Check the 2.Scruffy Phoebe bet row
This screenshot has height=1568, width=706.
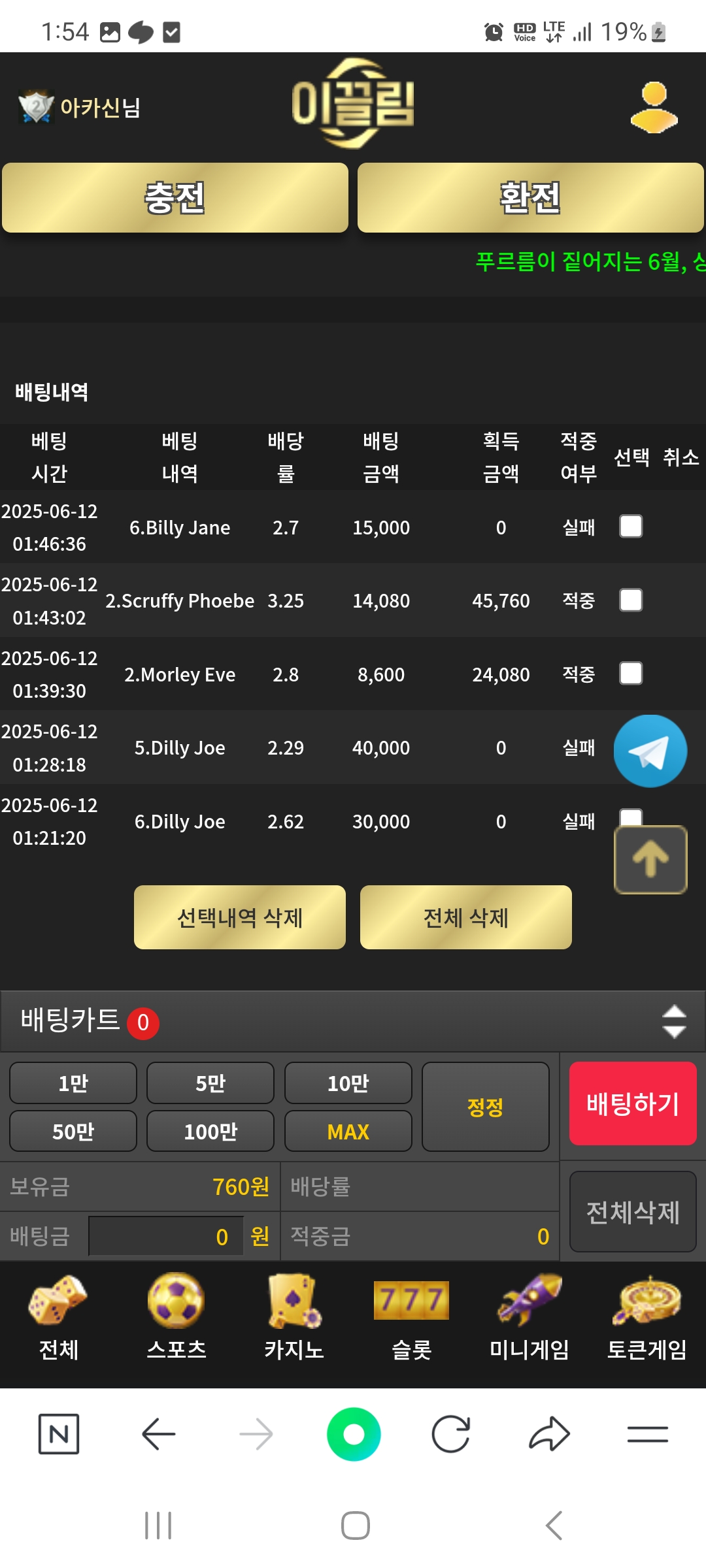[x=631, y=600]
